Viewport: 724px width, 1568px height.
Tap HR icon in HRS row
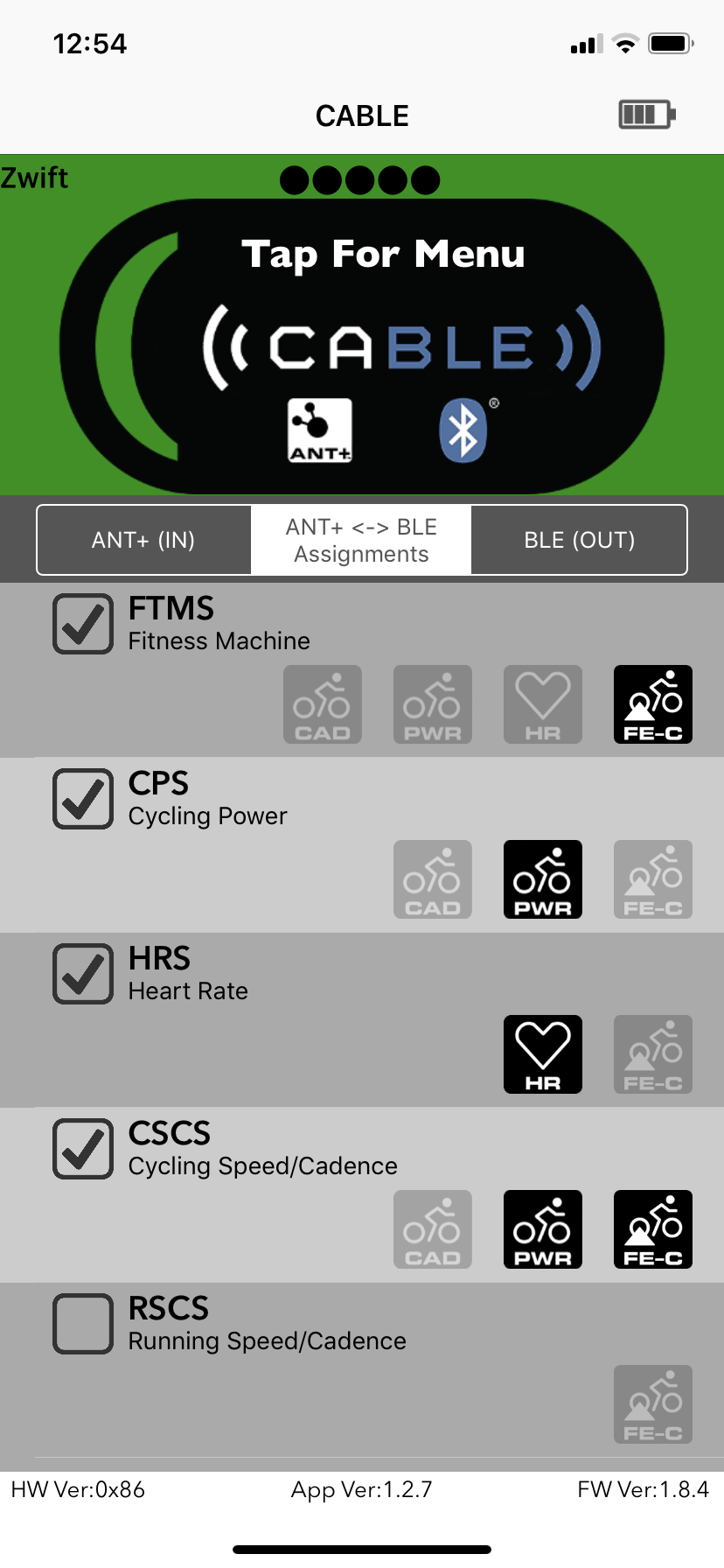pyautogui.click(x=543, y=1054)
